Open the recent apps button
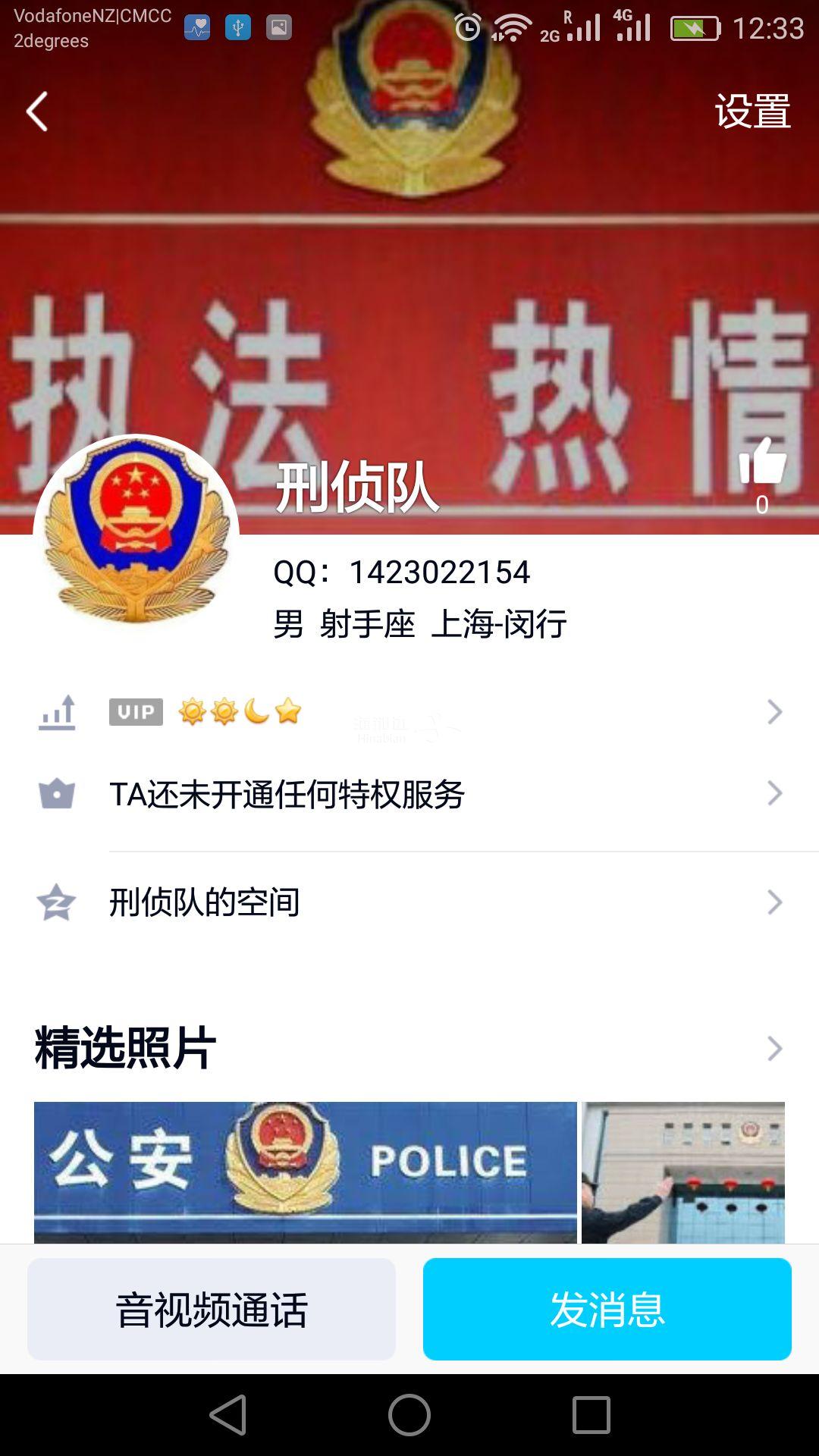Image resolution: width=819 pixels, height=1456 pixels. [x=591, y=1415]
